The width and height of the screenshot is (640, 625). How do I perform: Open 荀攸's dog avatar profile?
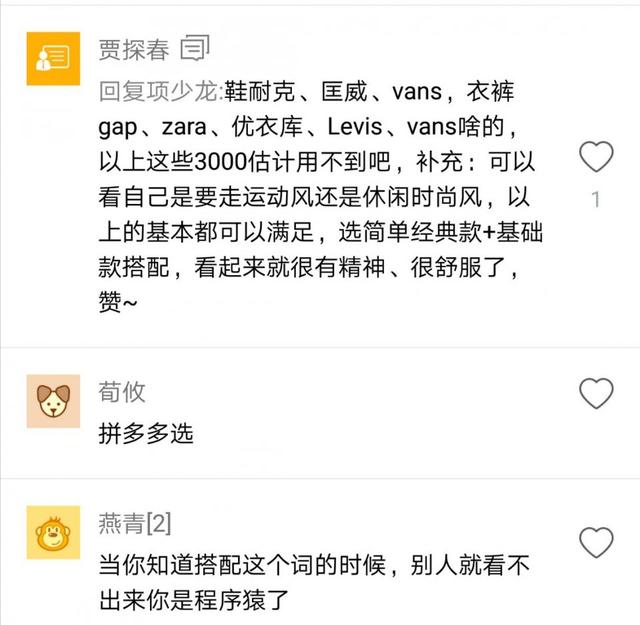[x=52, y=402]
